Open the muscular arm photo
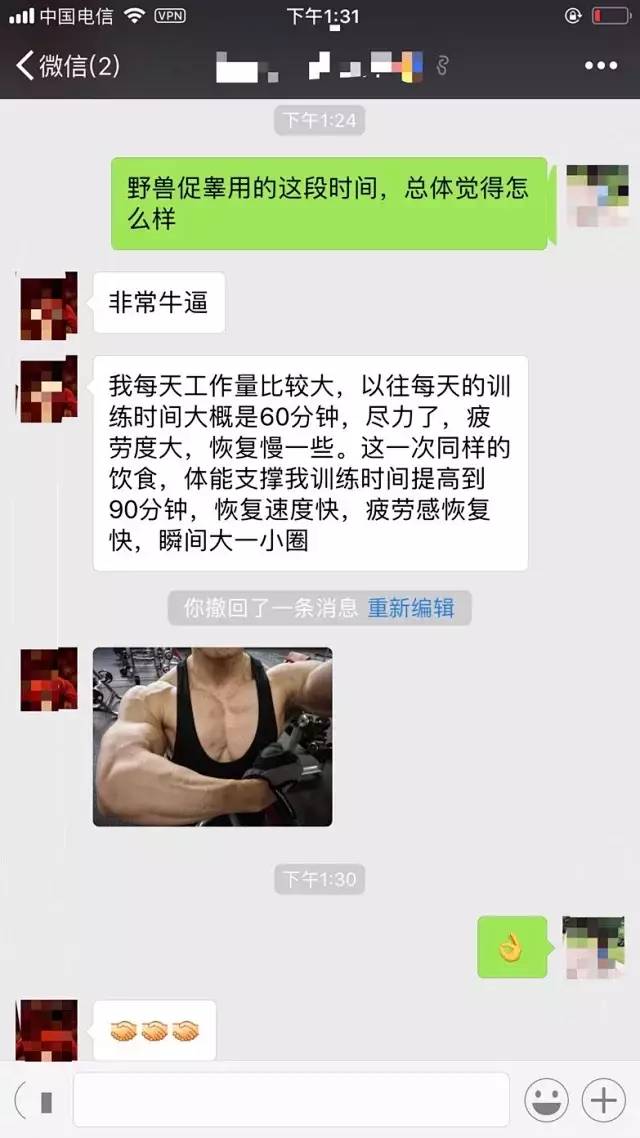 (x=212, y=736)
